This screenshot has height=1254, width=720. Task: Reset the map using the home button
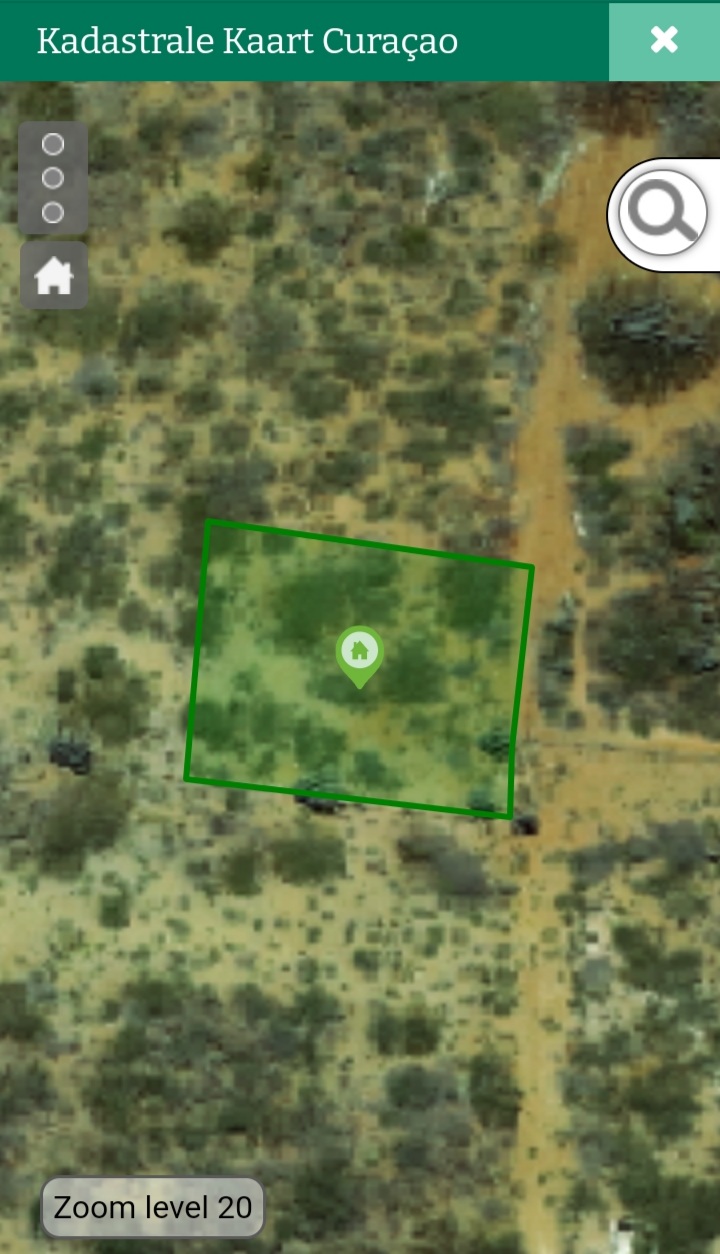click(54, 275)
